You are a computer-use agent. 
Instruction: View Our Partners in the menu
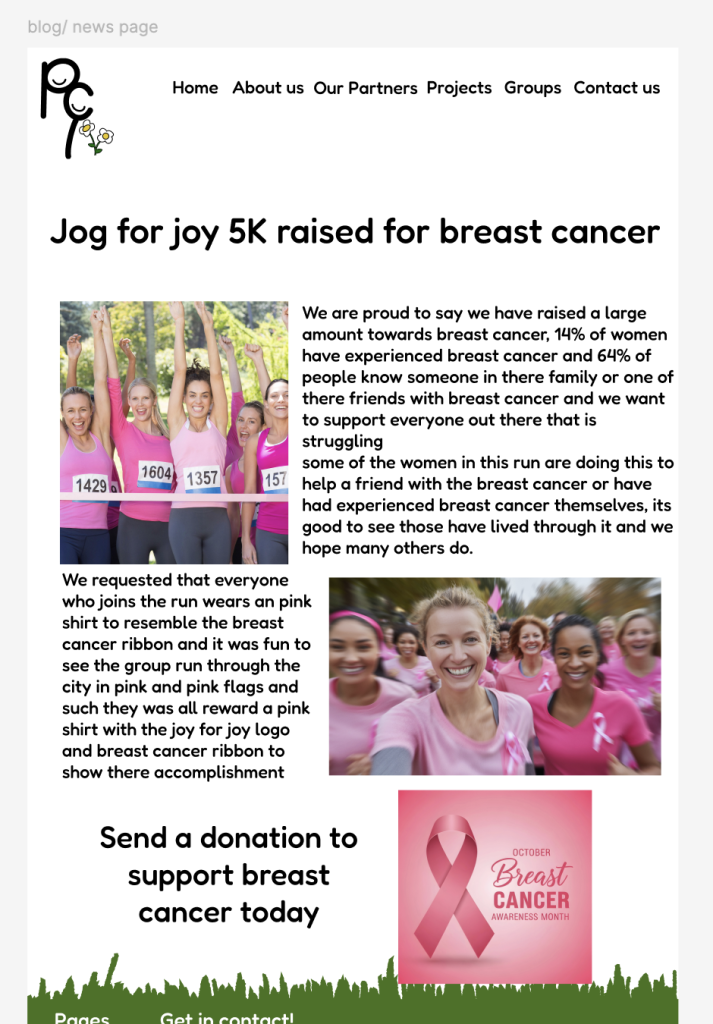click(365, 88)
